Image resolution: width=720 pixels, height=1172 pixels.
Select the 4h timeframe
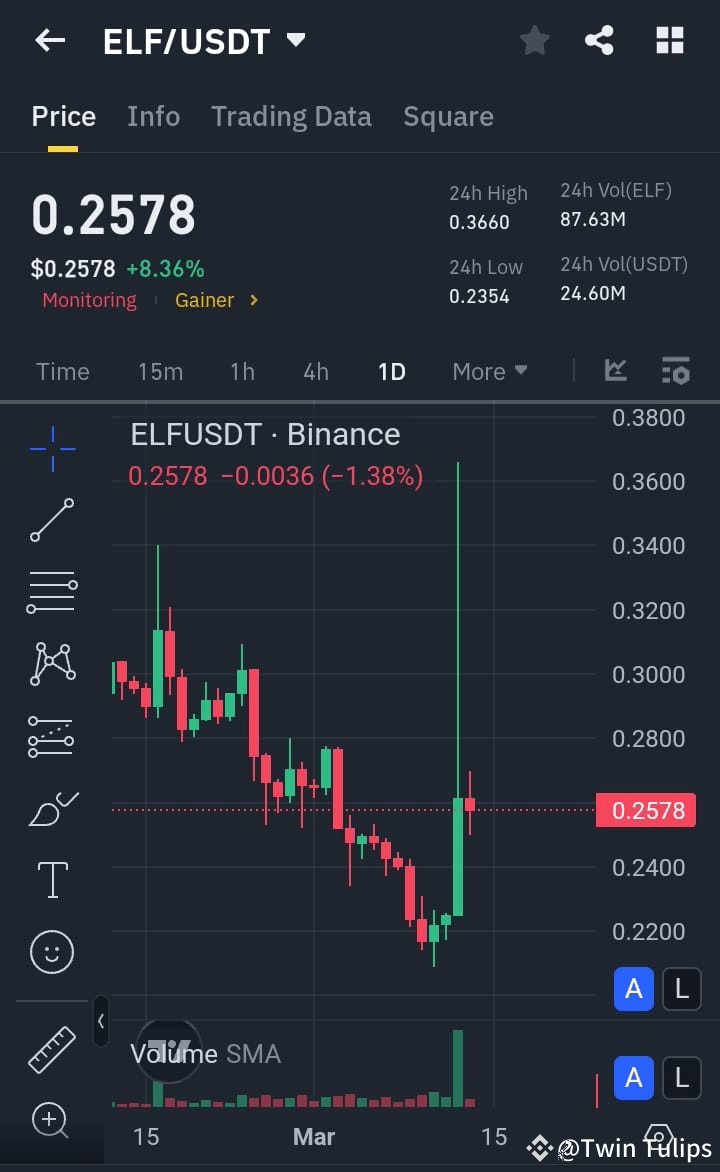tap(316, 371)
